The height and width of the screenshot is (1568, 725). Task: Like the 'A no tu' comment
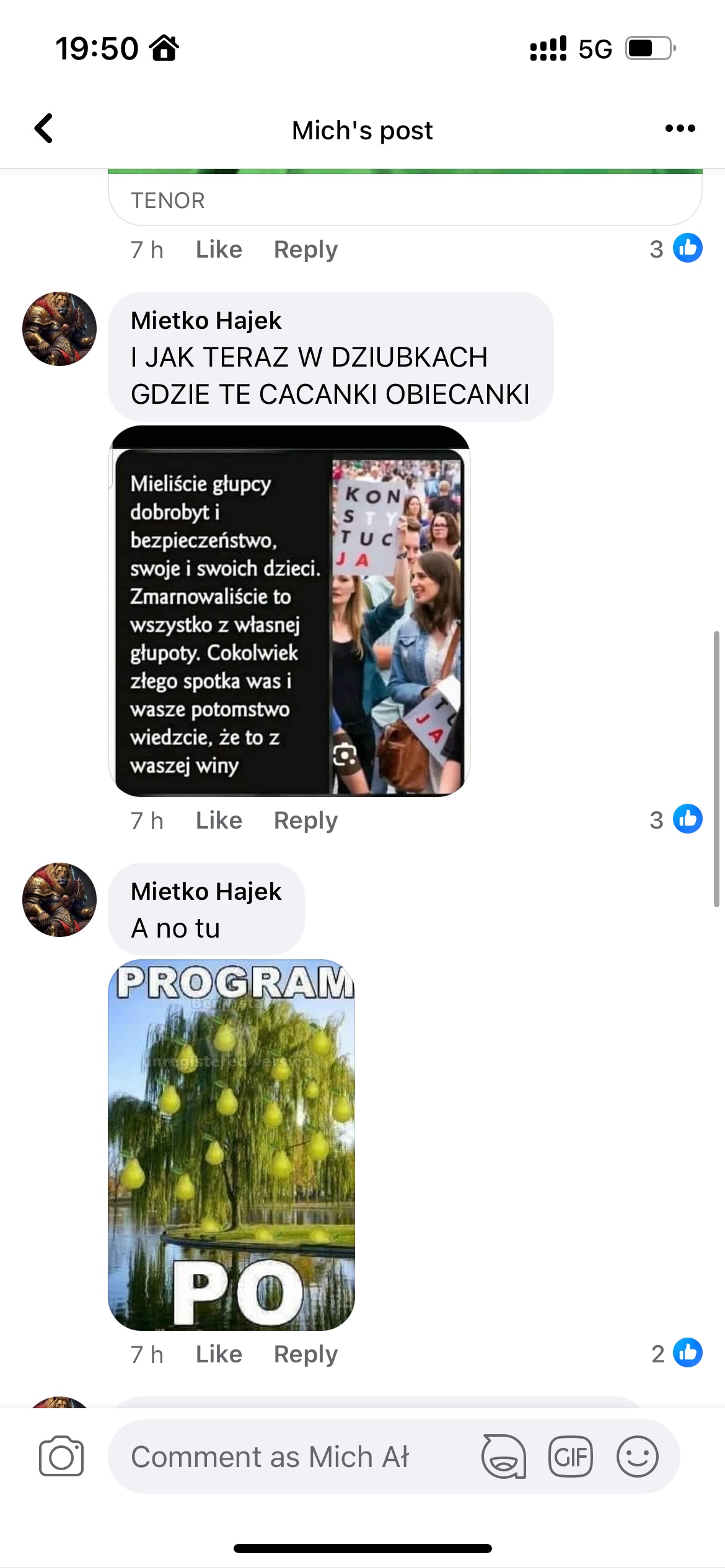219,1354
